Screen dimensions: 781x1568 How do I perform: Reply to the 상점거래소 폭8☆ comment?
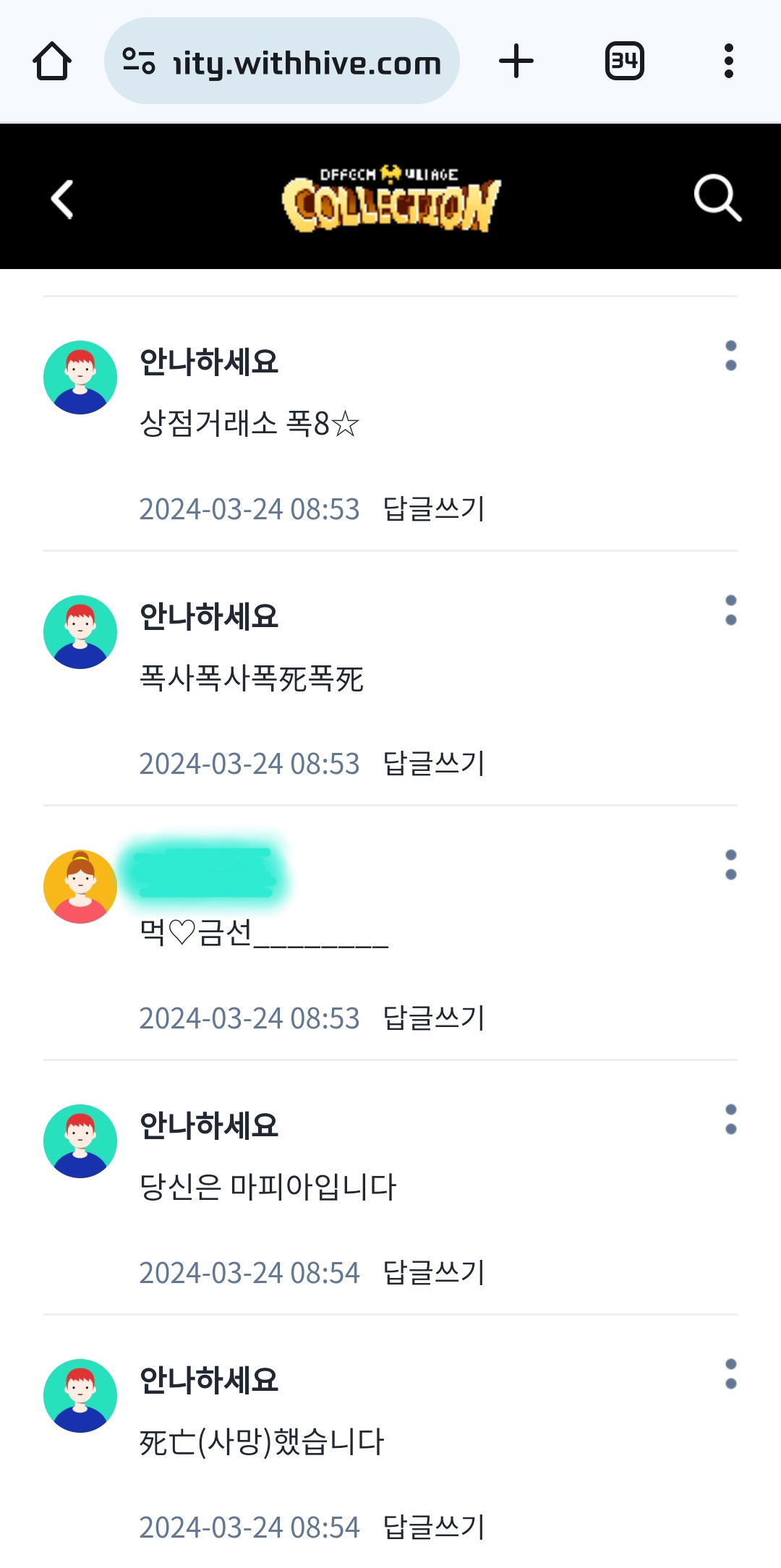point(433,508)
